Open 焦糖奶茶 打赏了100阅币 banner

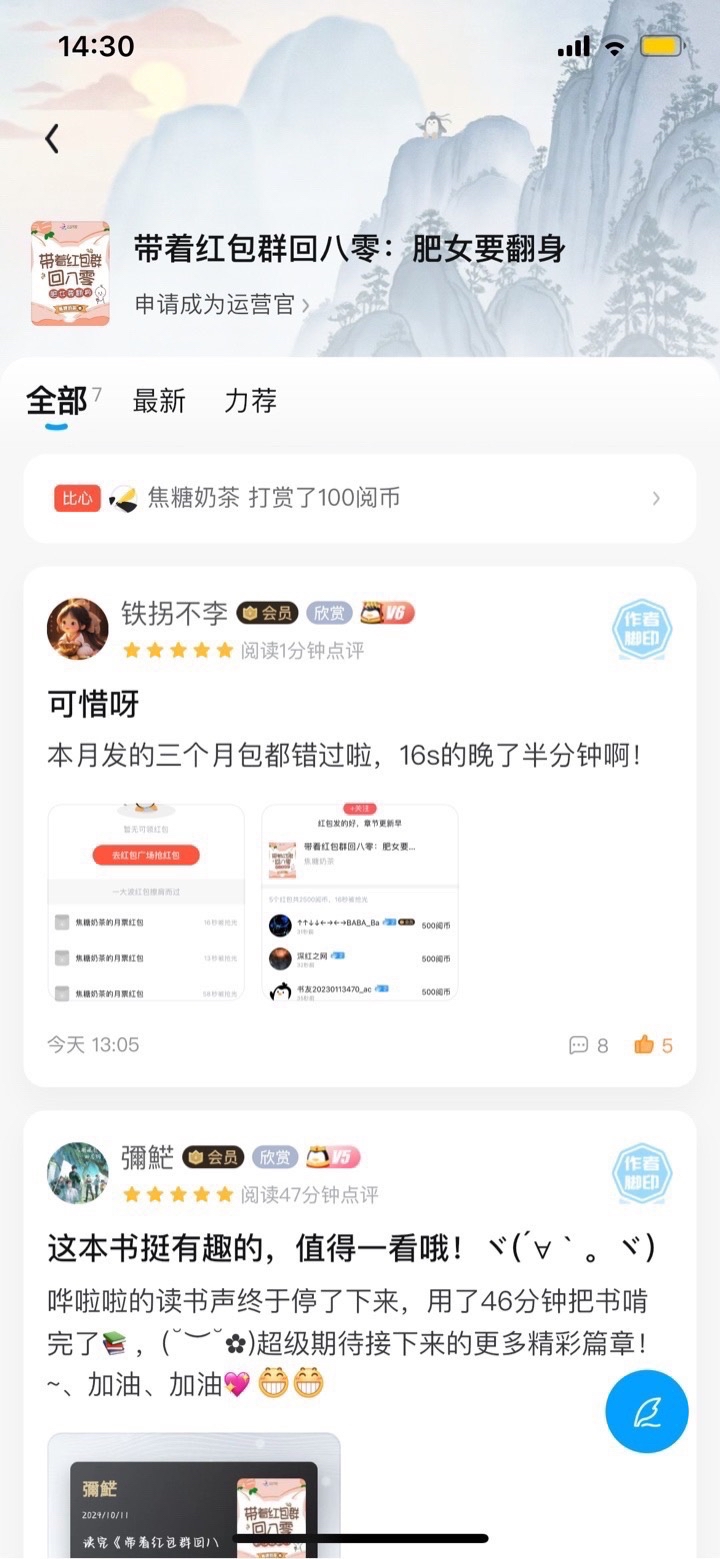tap(359, 498)
